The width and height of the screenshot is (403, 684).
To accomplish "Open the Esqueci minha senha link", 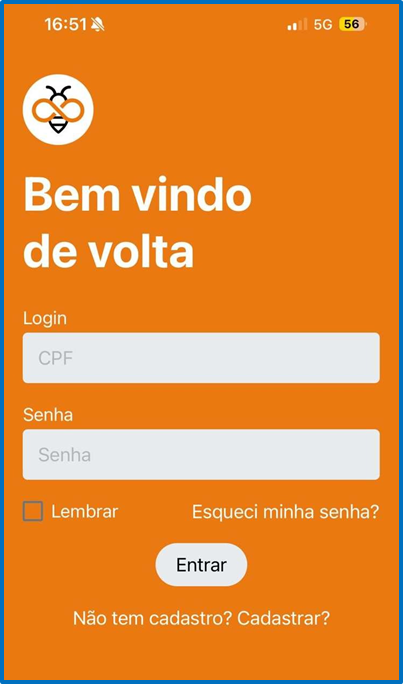I will click(x=285, y=512).
